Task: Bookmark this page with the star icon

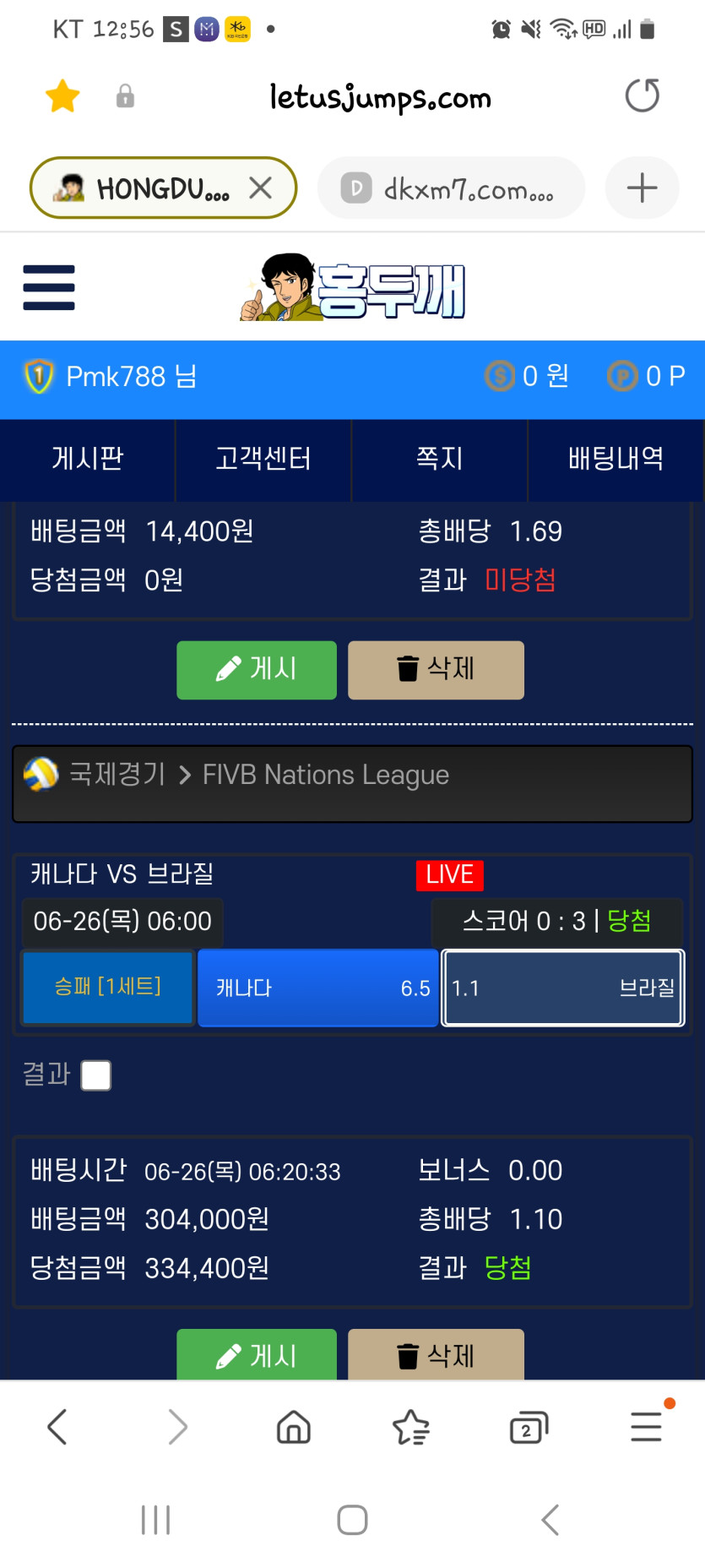Action: [62, 96]
